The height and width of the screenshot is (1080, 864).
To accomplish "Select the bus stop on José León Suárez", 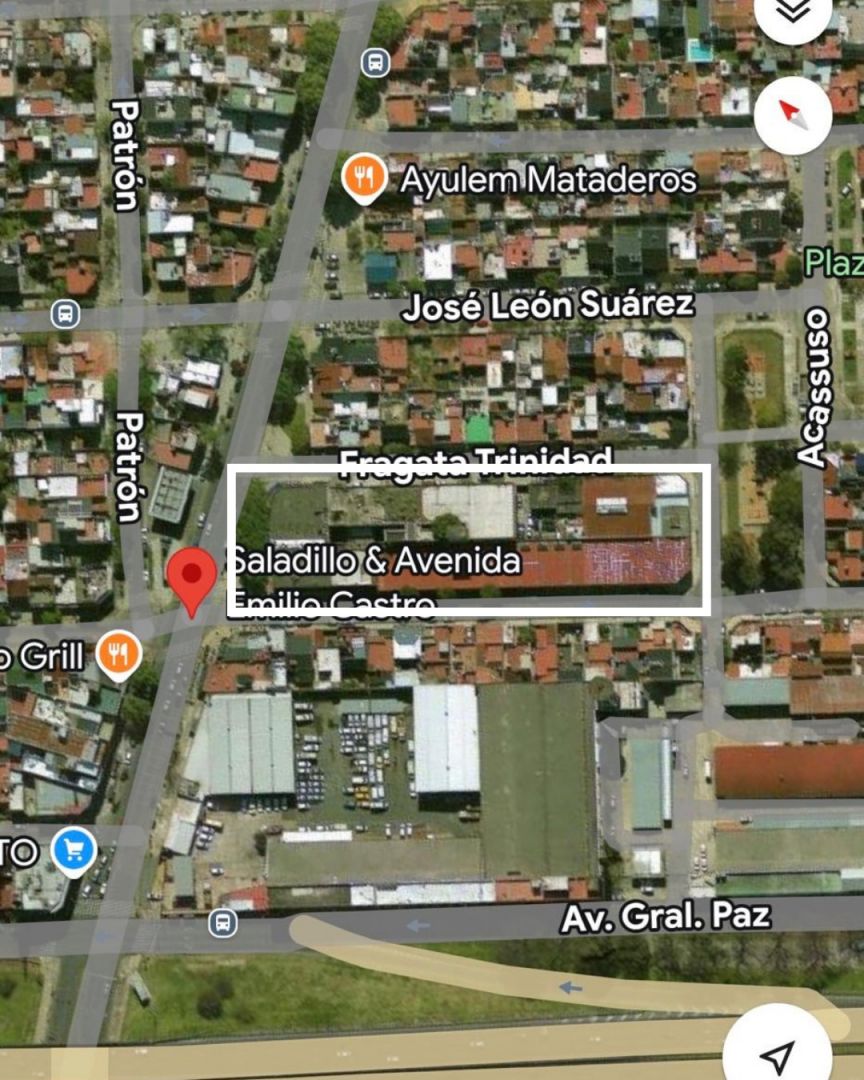I will 66,314.
